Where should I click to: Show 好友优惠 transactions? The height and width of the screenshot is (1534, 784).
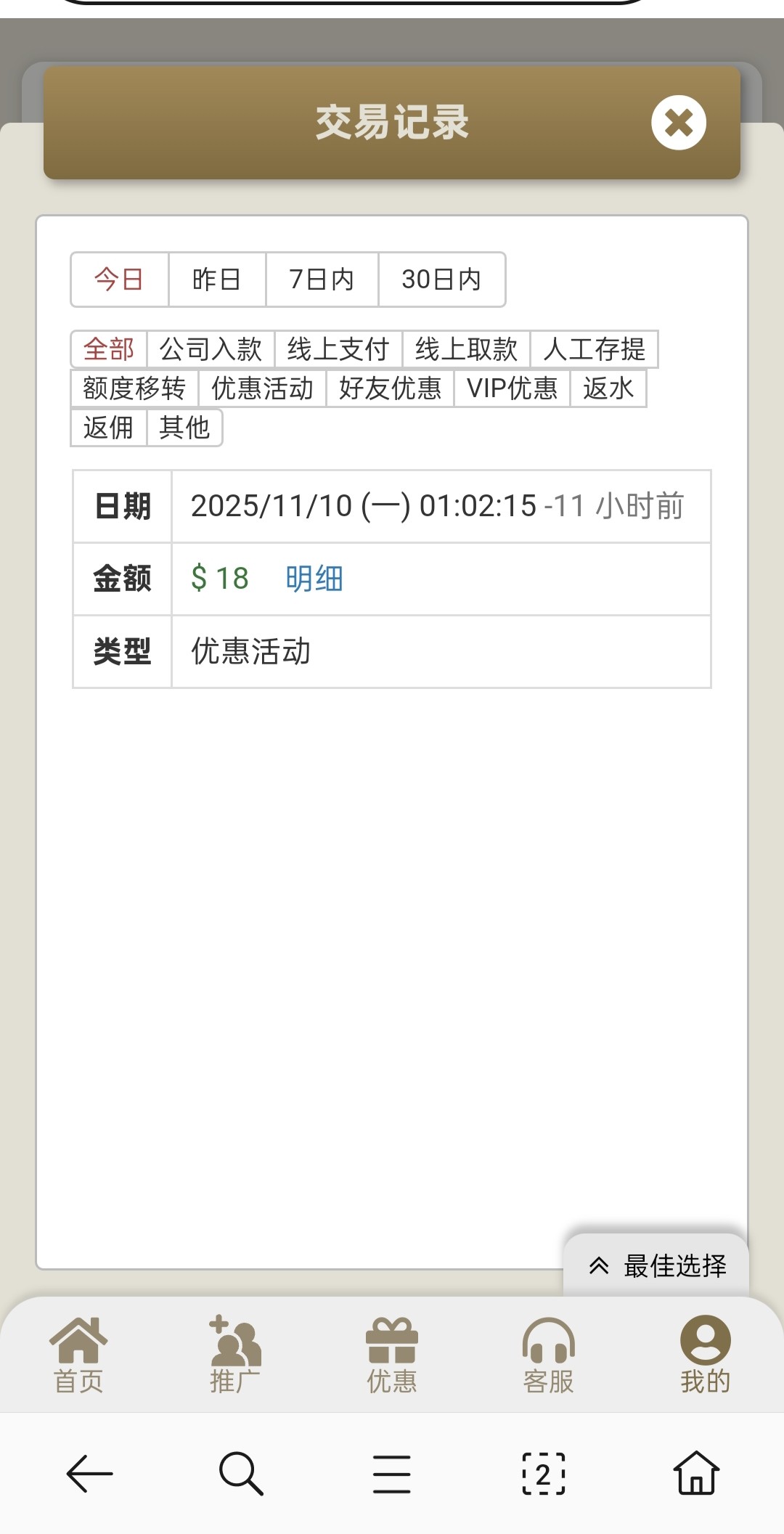(390, 388)
